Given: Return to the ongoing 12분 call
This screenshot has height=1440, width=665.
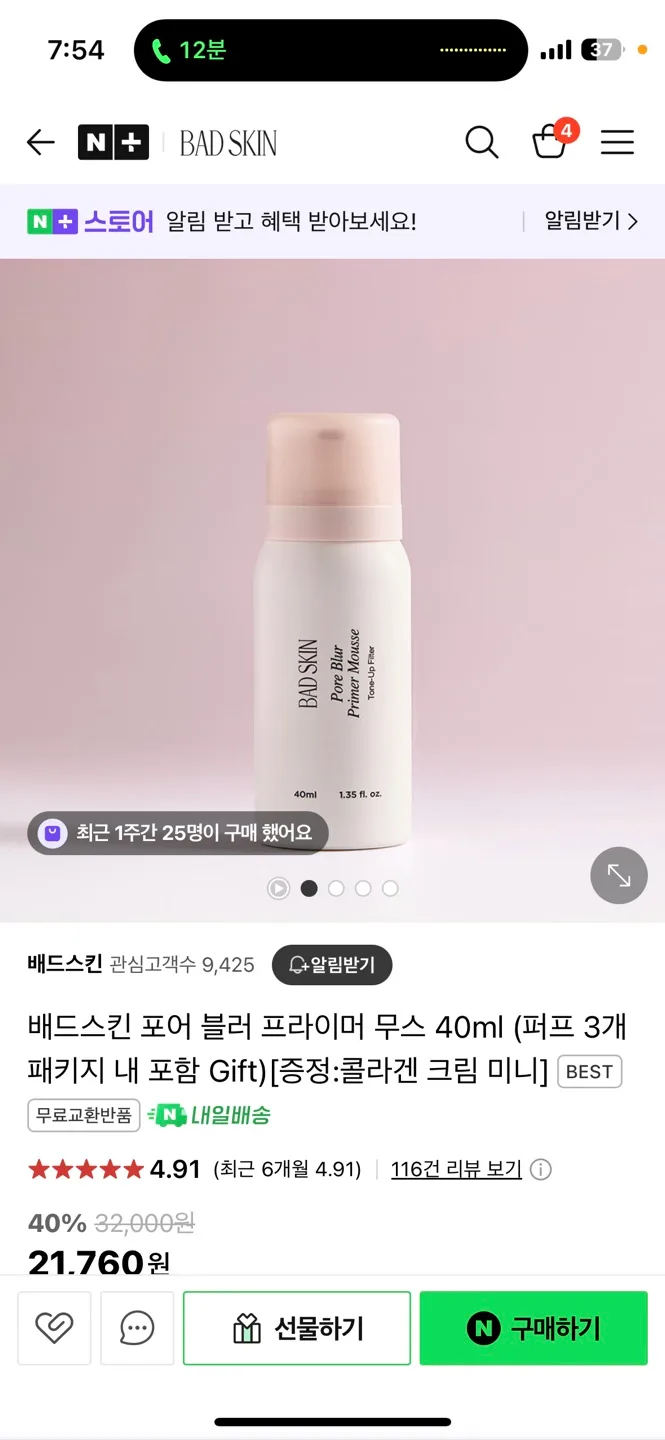Looking at the screenshot, I should (190, 50).
